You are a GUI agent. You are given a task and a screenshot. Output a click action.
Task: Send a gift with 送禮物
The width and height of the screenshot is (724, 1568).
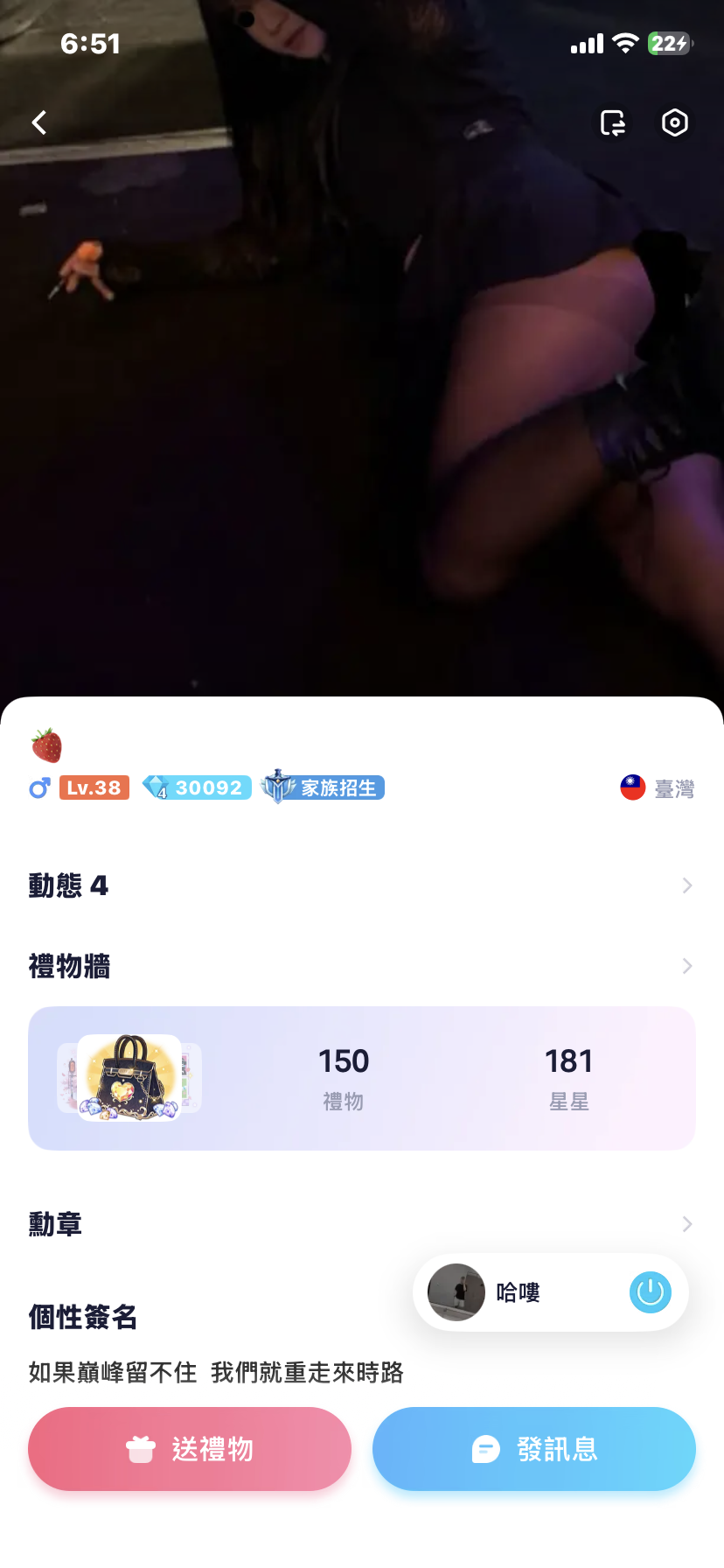coord(190,1449)
